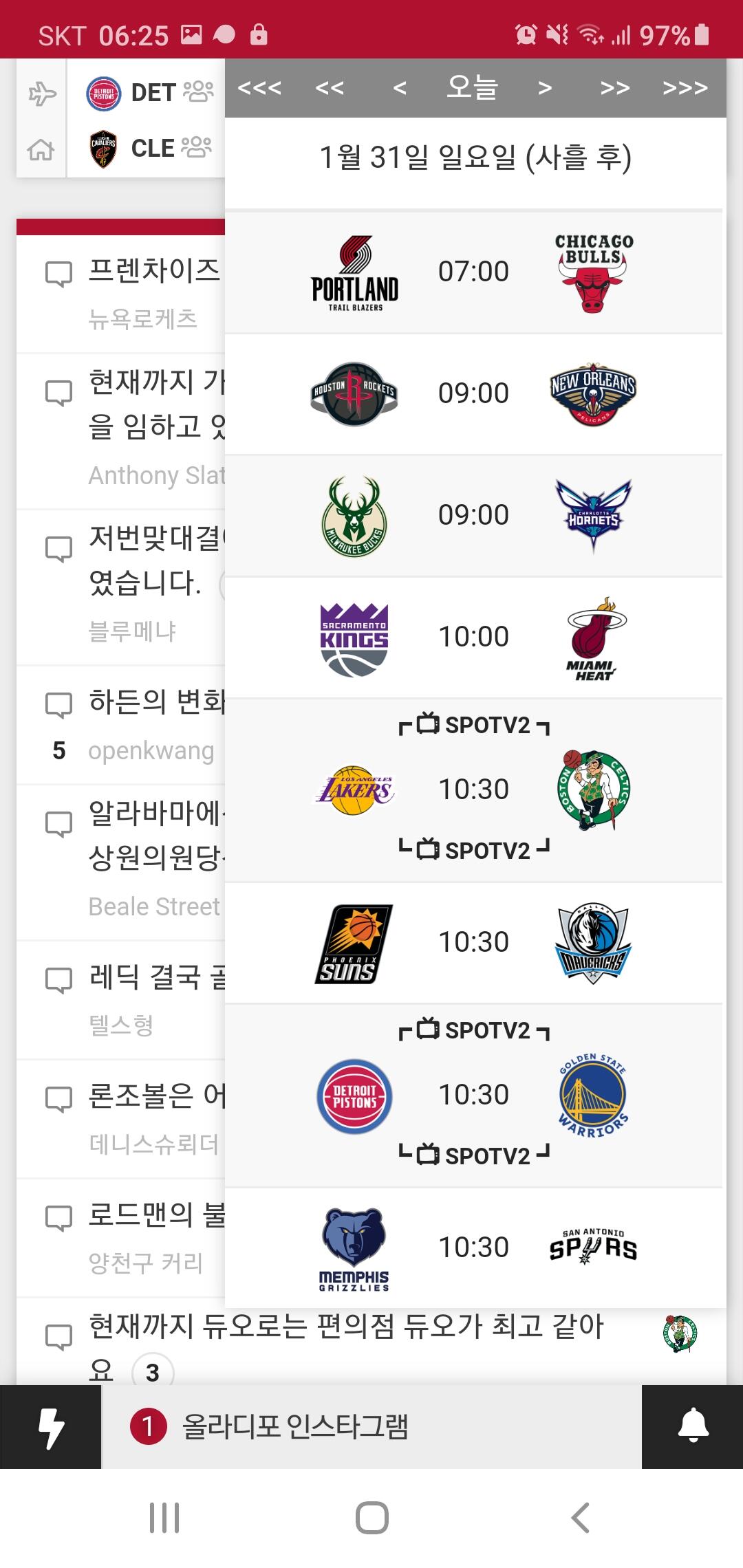Open the Portland vs Chicago Bulls game
The height and width of the screenshot is (1568, 743).
pos(473,272)
